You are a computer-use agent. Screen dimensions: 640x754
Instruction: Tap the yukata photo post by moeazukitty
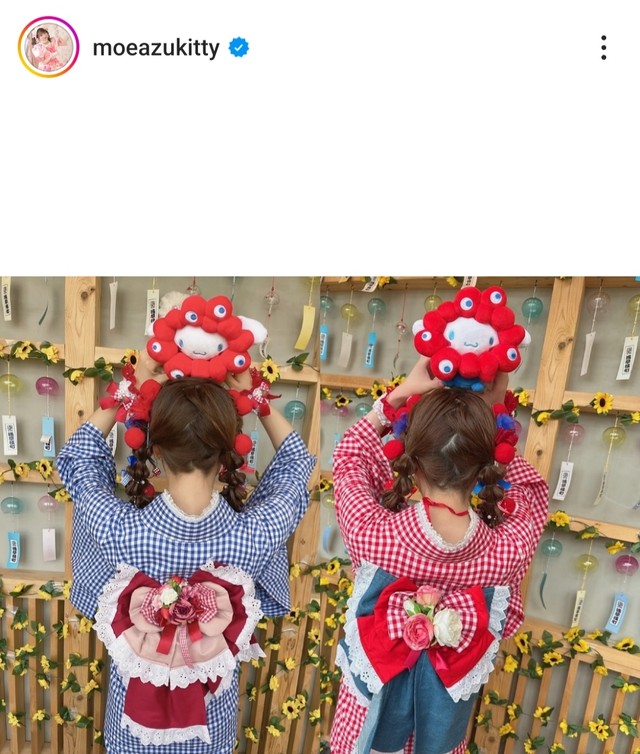[320, 515]
